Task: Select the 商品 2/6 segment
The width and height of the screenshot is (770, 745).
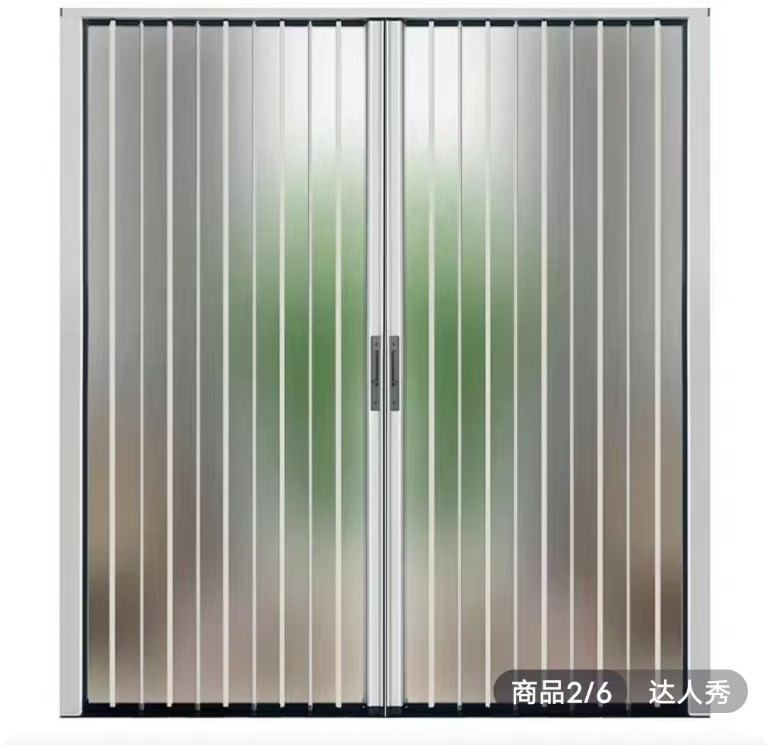Action: coord(561,691)
